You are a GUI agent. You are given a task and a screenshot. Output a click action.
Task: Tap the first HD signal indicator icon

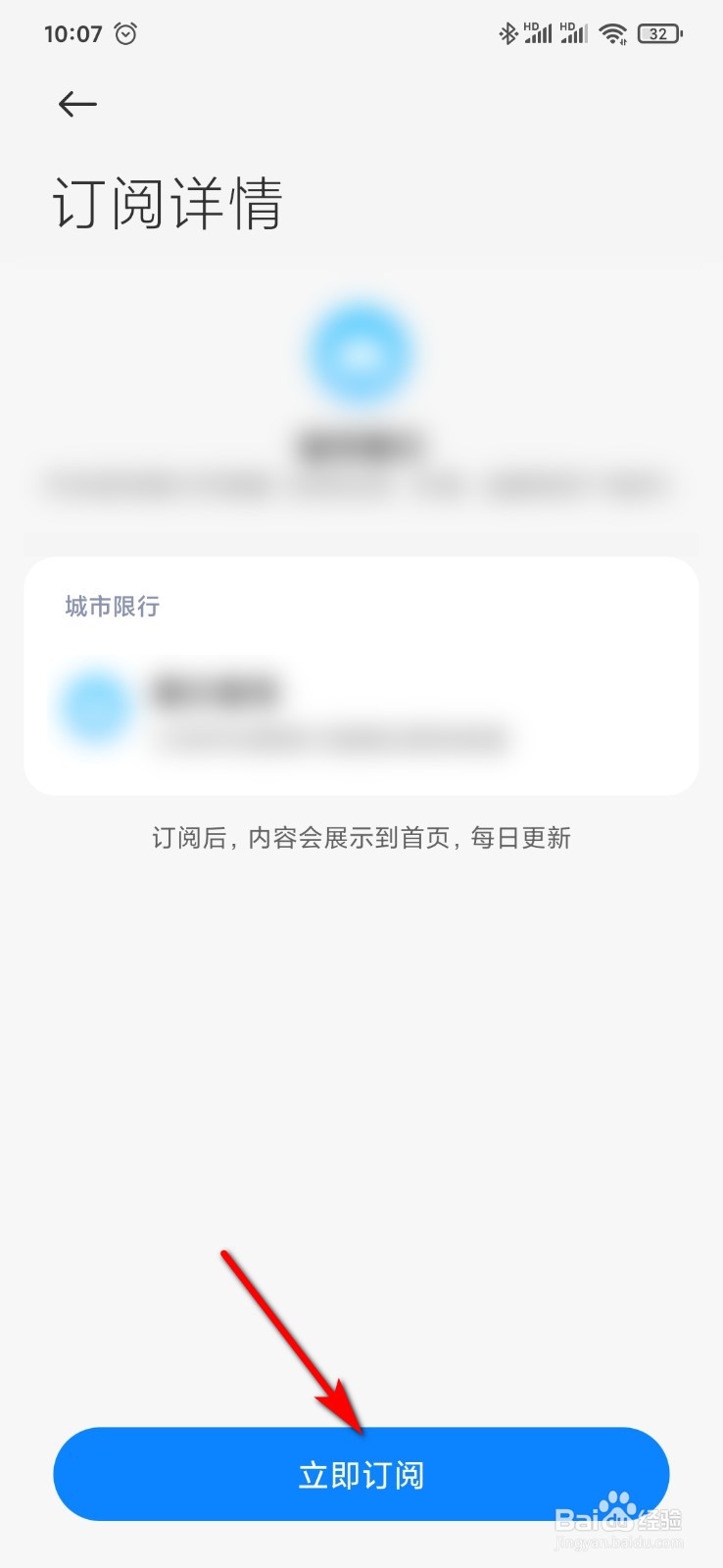[x=537, y=32]
